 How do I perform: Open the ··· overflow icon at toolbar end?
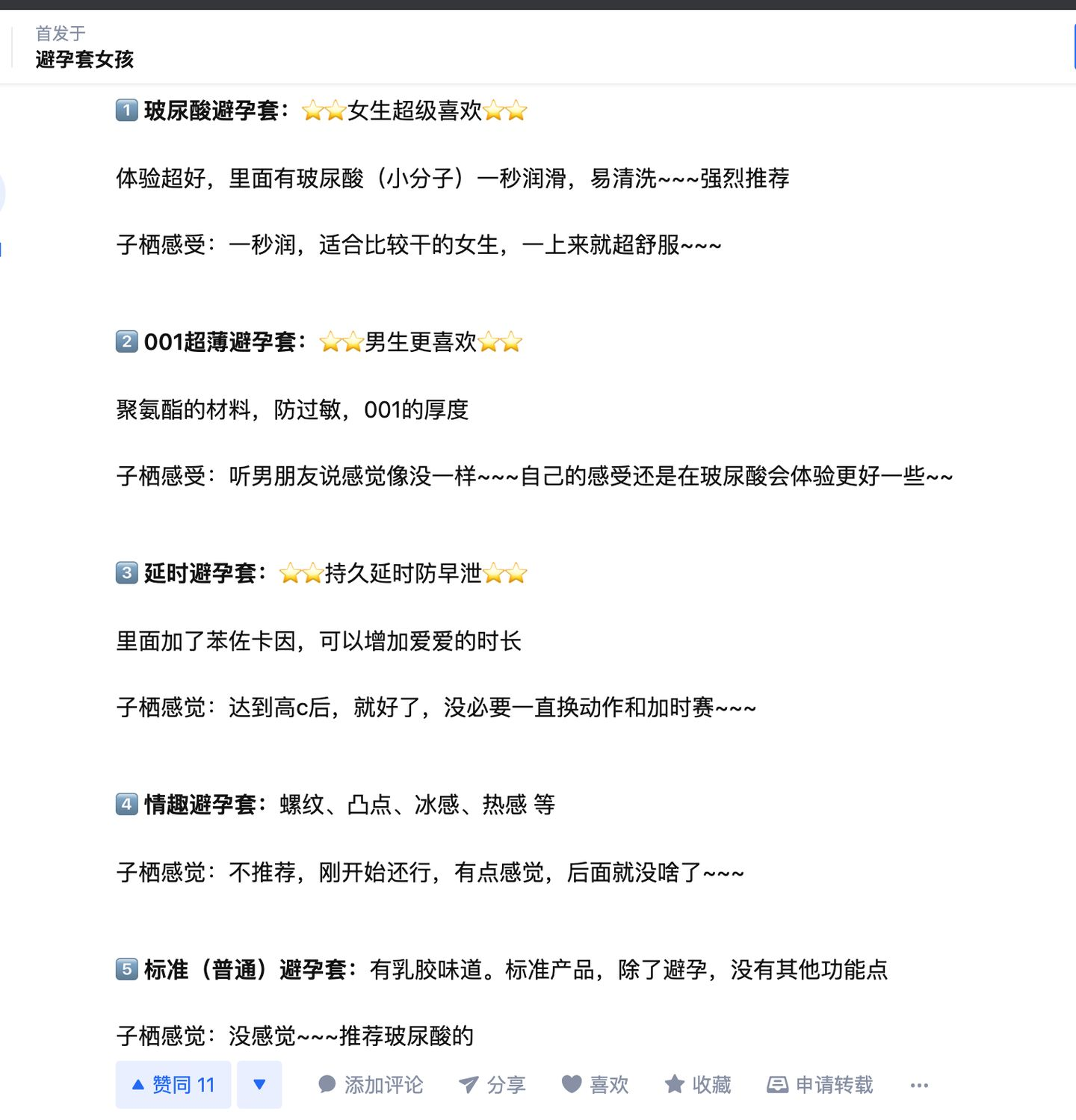[919, 1085]
